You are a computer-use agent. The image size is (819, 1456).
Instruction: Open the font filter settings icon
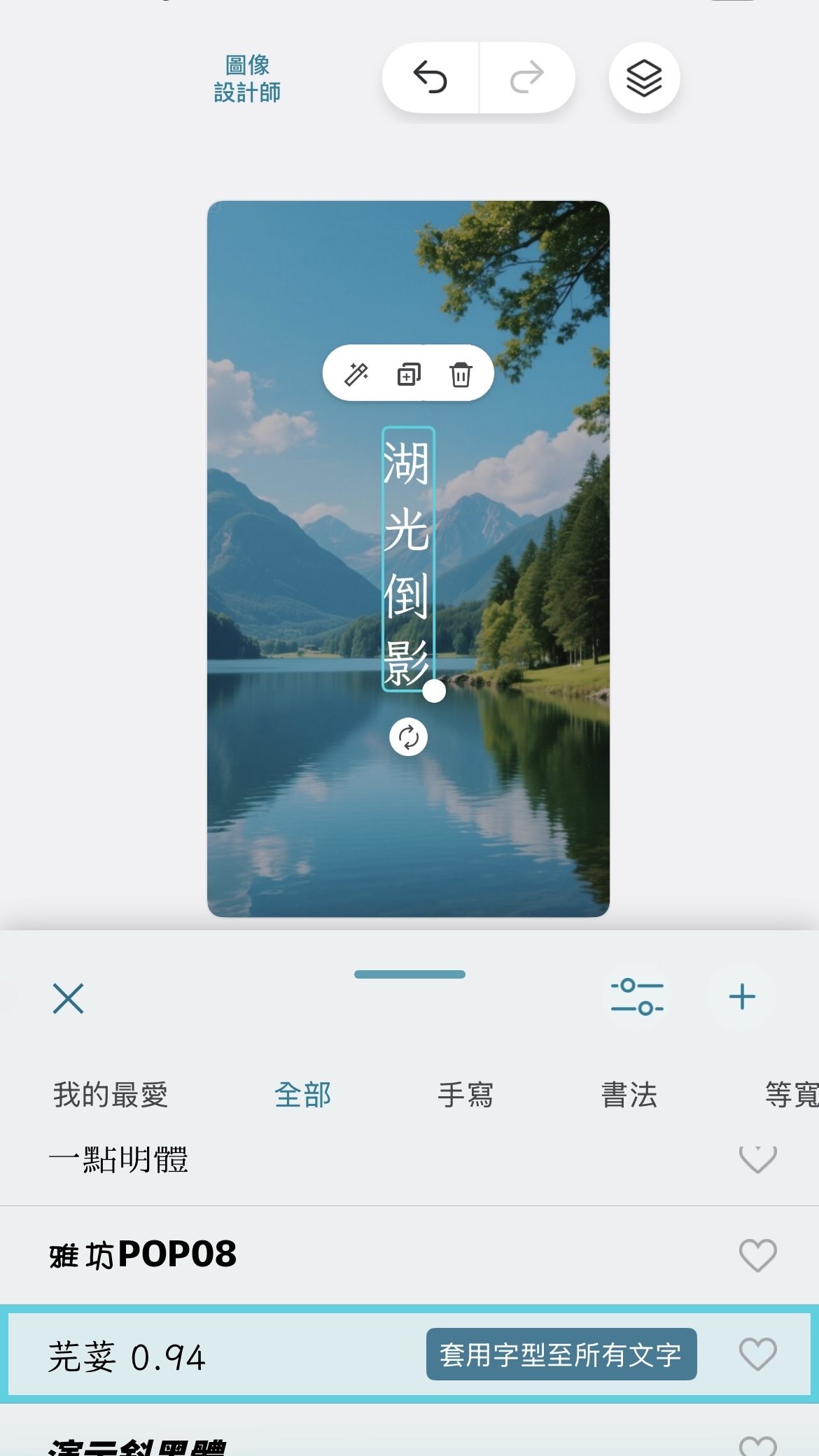[636, 997]
